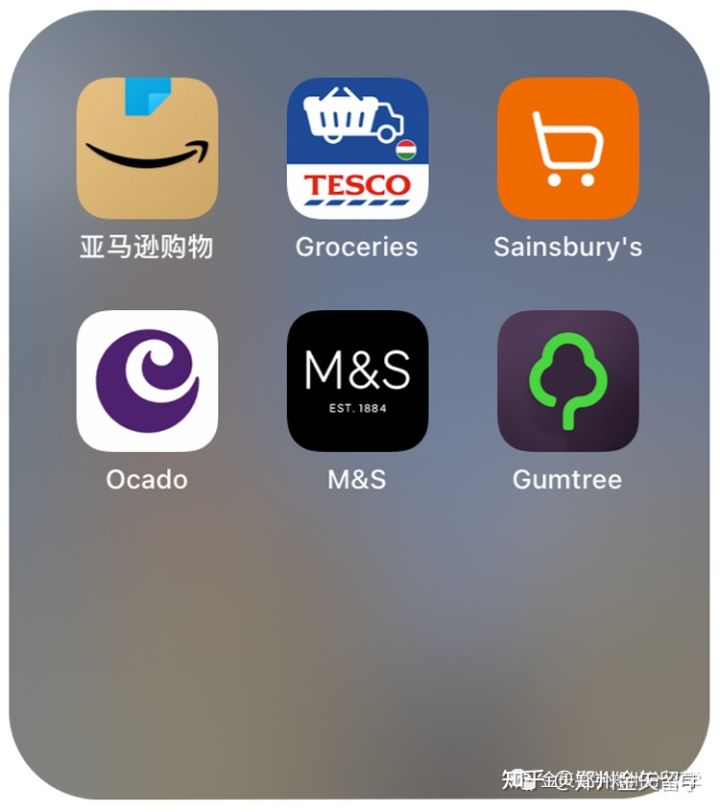
Task: Tap the M&S name below its icon
Action: coord(356,479)
